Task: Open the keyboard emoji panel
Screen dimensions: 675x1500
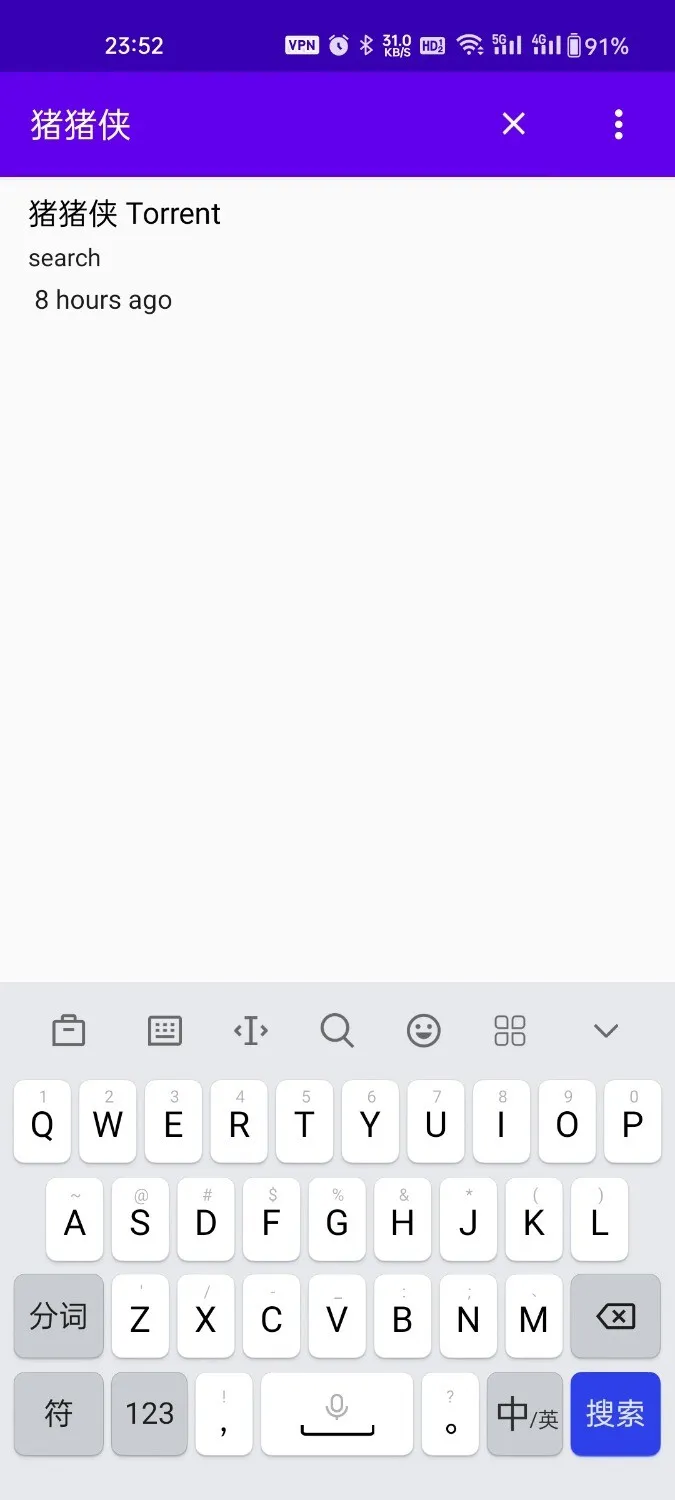Action: pyautogui.click(x=423, y=1030)
